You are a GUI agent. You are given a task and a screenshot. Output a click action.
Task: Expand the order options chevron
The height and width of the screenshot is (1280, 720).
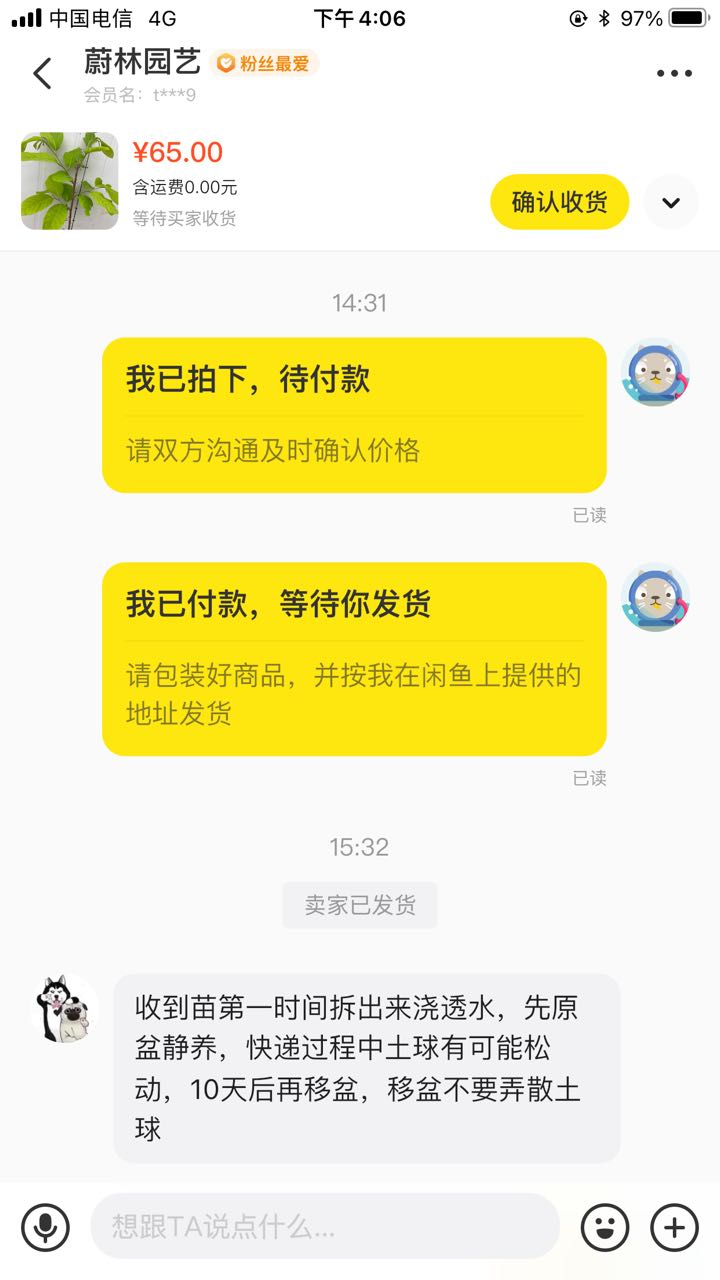pyautogui.click(x=671, y=202)
